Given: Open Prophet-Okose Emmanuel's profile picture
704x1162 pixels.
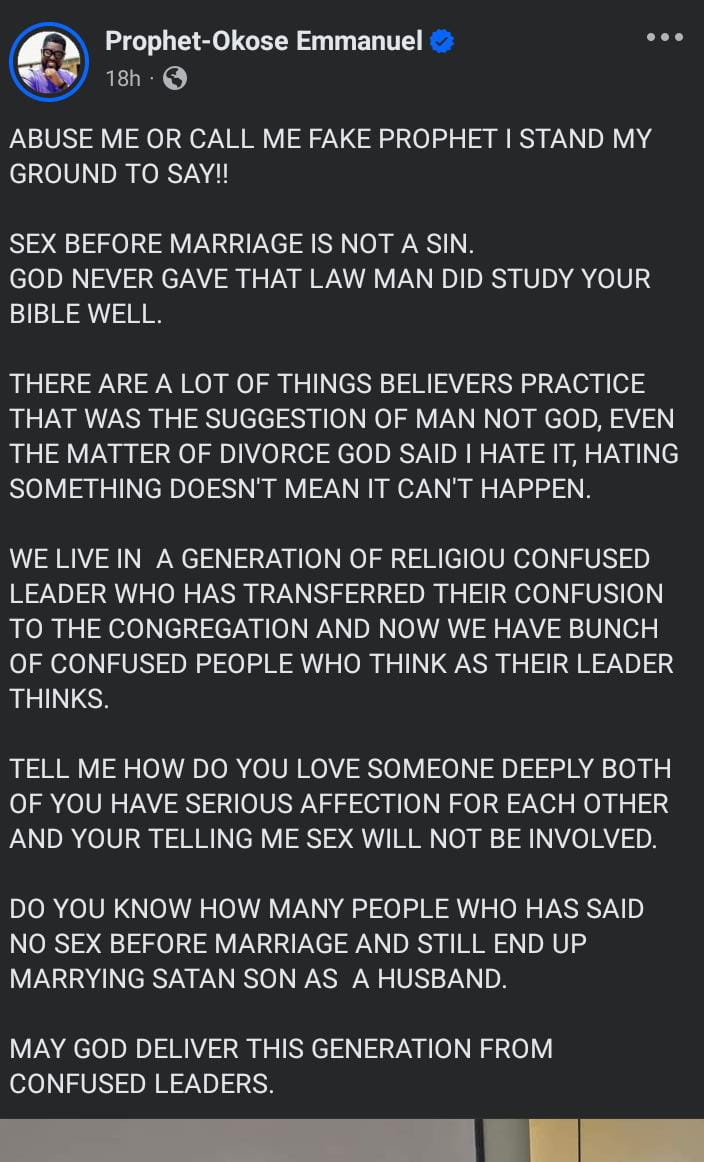Looking at the screenshot, I should pyautogui.click(x=49, y=60).
